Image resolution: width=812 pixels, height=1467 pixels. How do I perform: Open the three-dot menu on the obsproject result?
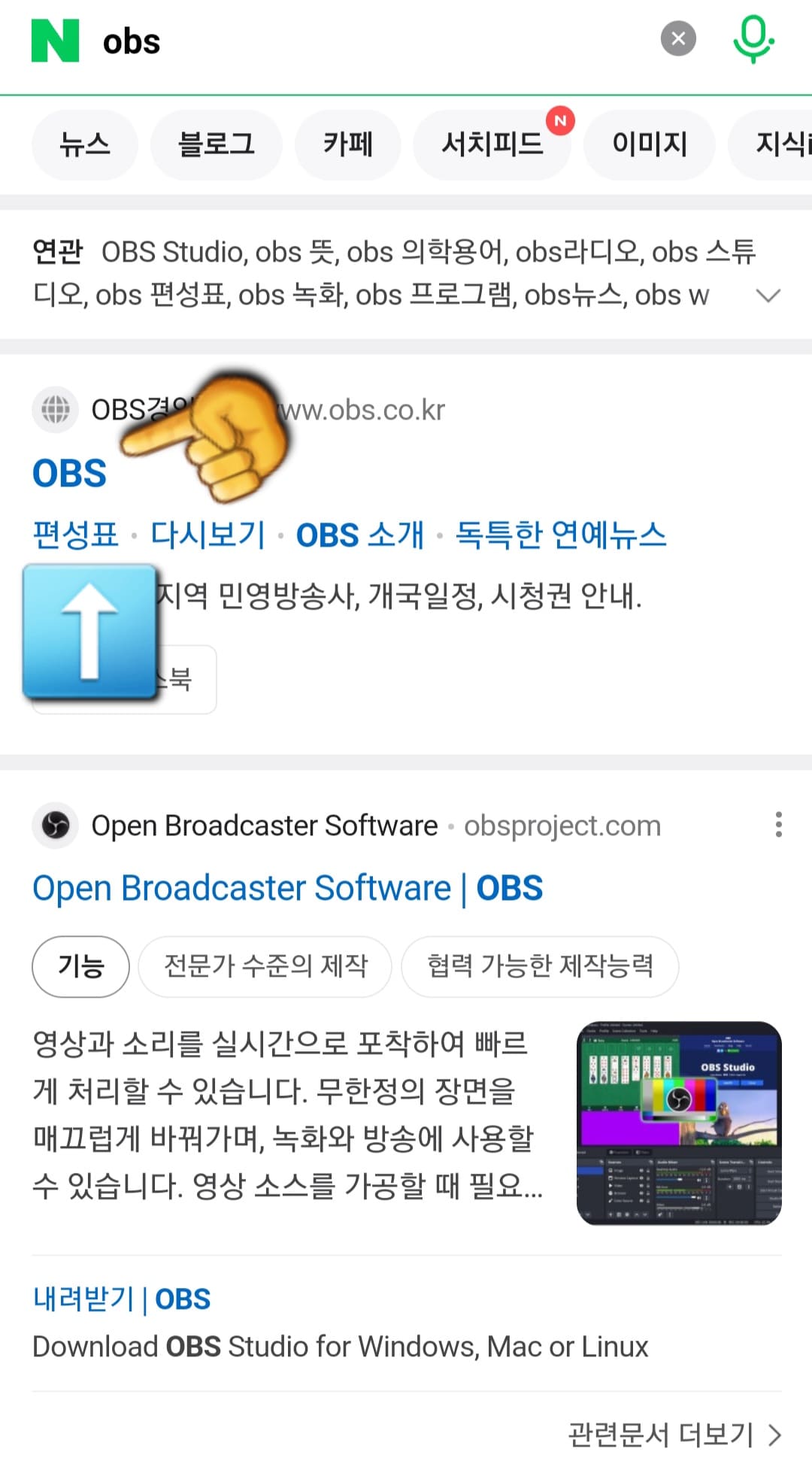click(780, 825)
